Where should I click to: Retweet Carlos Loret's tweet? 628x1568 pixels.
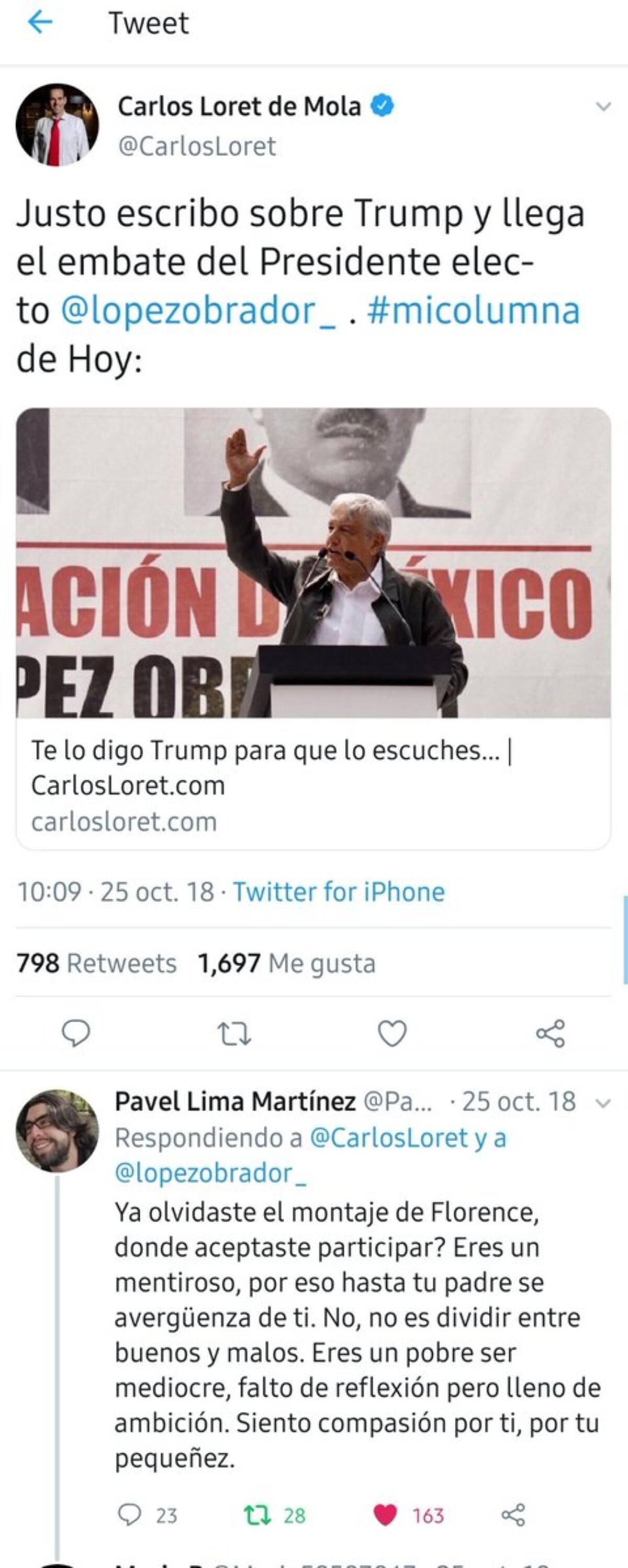coord(234,1034)
